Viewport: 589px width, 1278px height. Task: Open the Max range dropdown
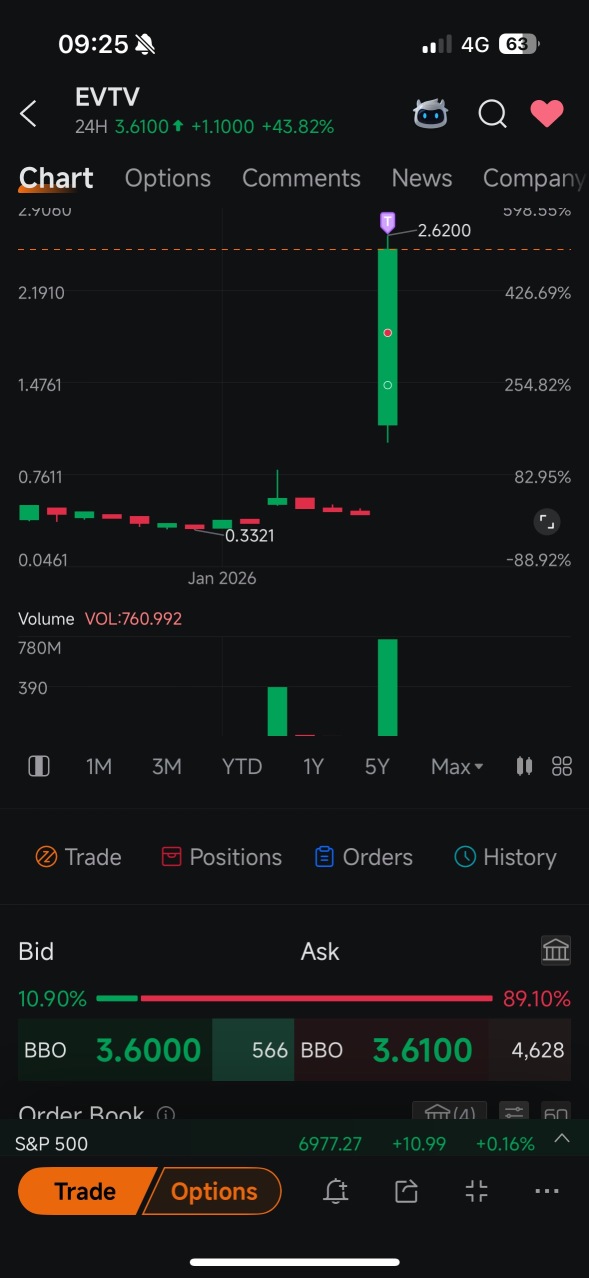(x=457, y=767)
